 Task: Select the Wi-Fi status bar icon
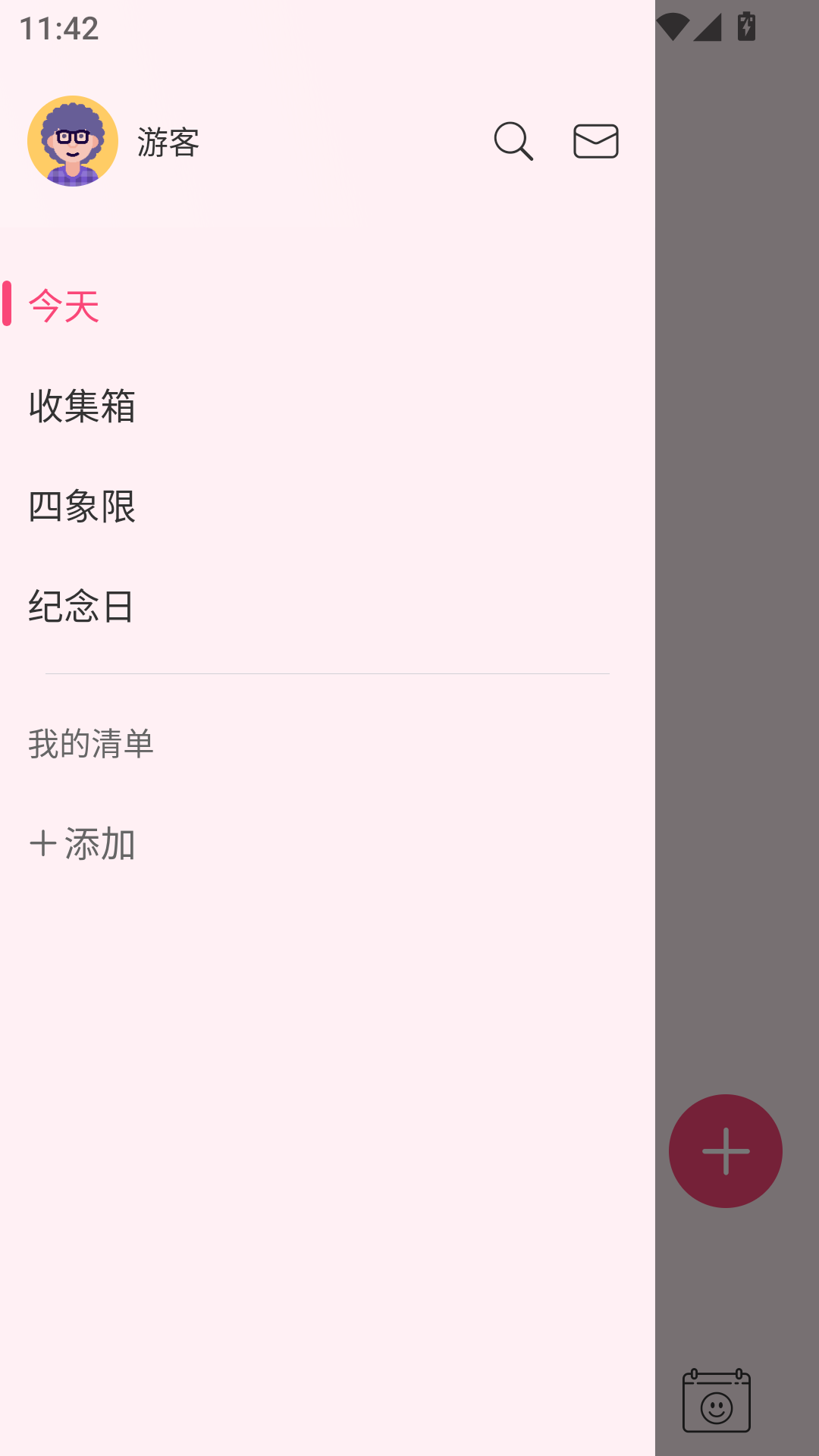coord(673,25)
